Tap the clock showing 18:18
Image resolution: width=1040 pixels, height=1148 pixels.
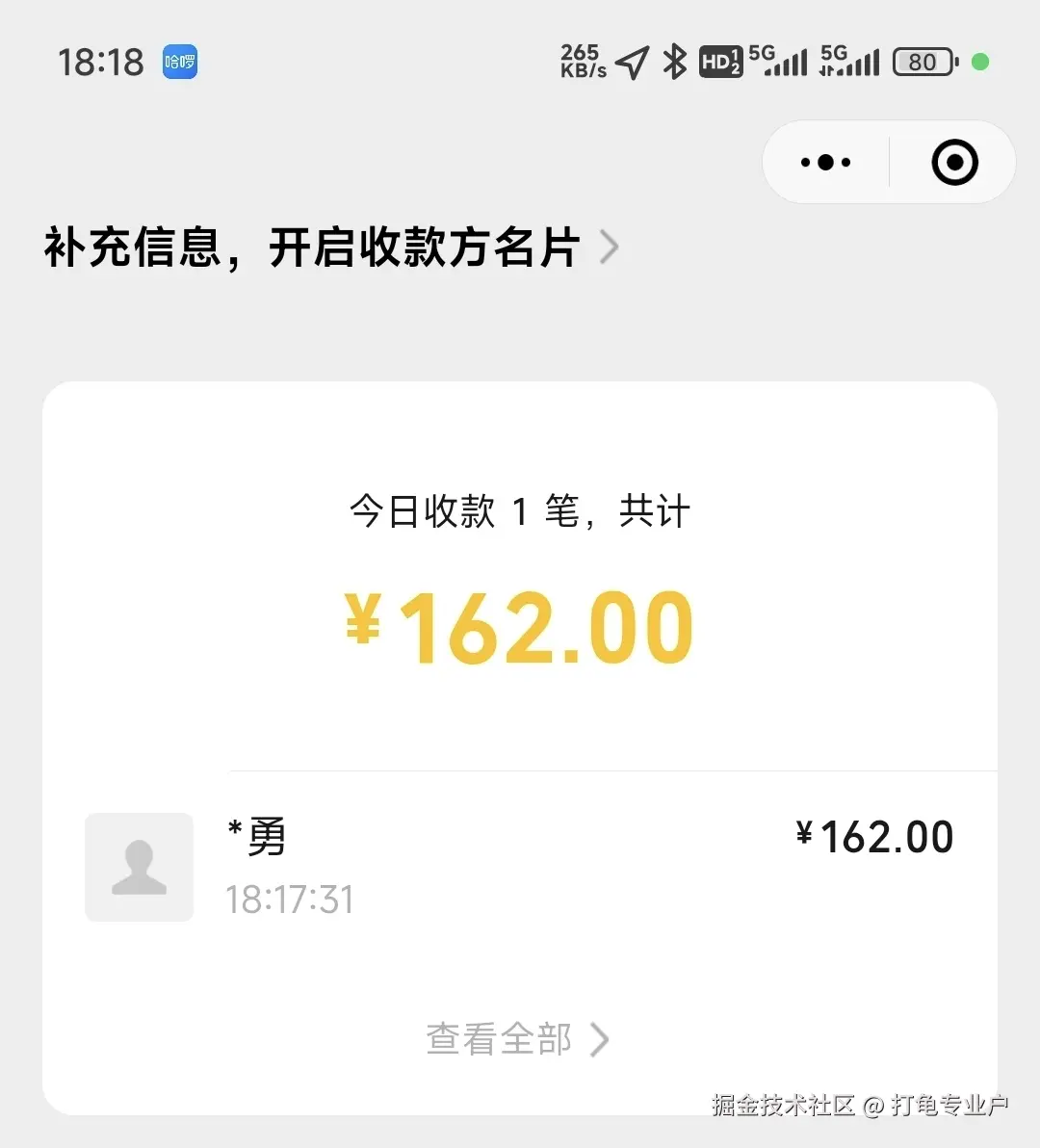click(100, 62)
